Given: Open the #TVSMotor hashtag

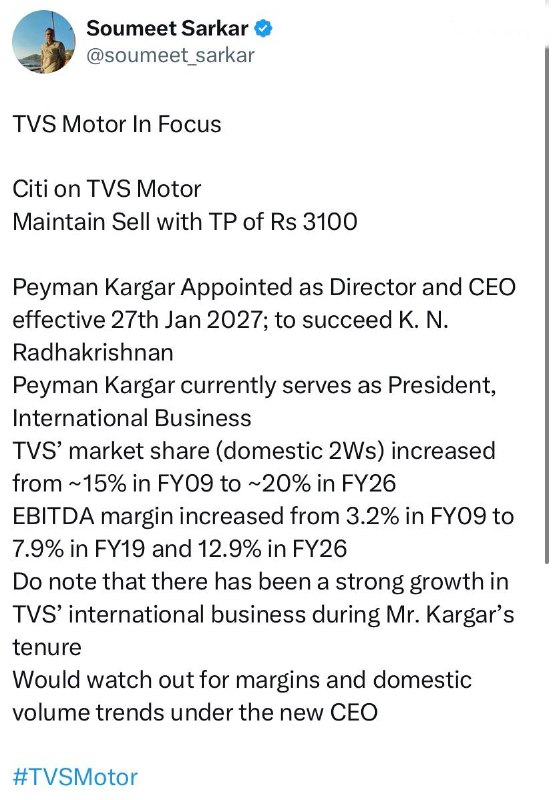Looking at the screenshot, I should click(75, 777).
